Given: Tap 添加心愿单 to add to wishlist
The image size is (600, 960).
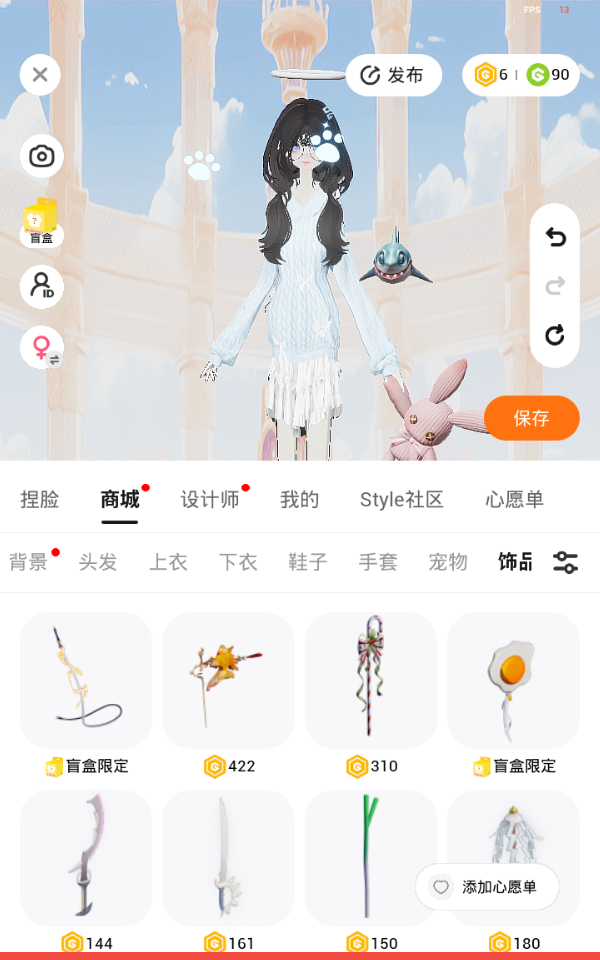Looking at the screenshot, I should tap(487, 887).
